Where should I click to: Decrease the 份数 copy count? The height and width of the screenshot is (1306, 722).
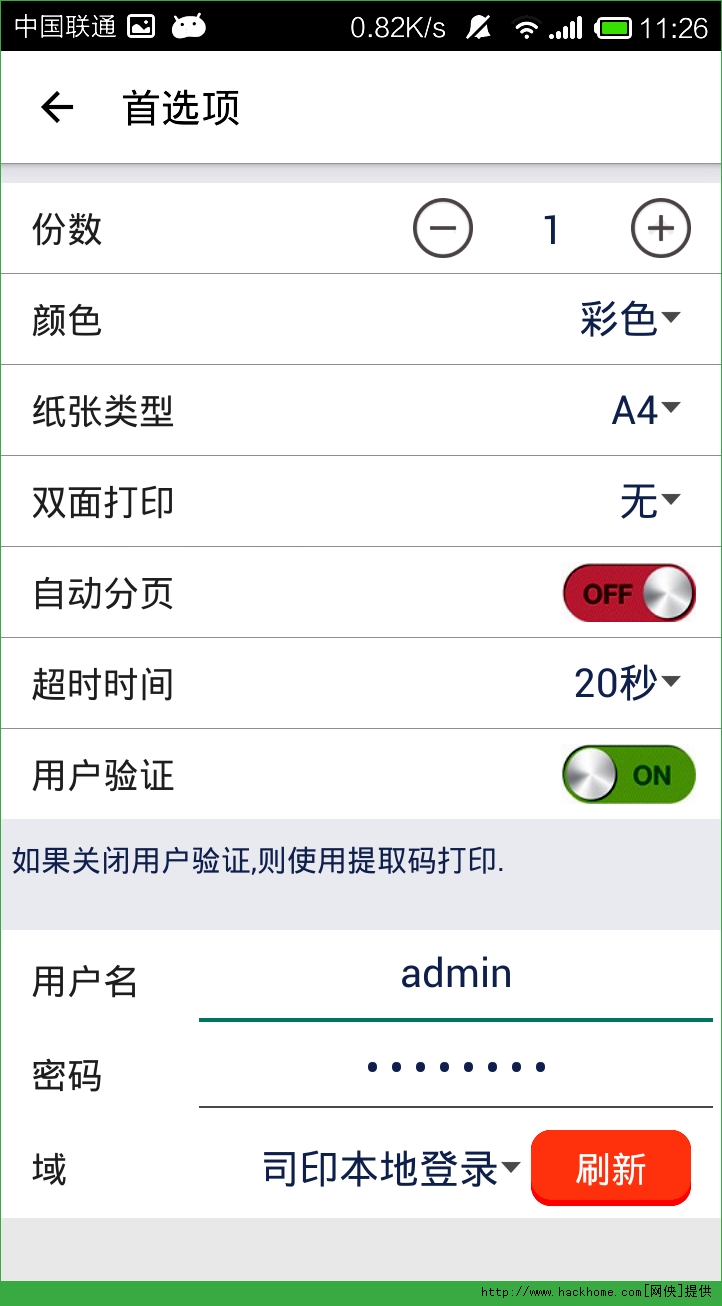point(443,229)
